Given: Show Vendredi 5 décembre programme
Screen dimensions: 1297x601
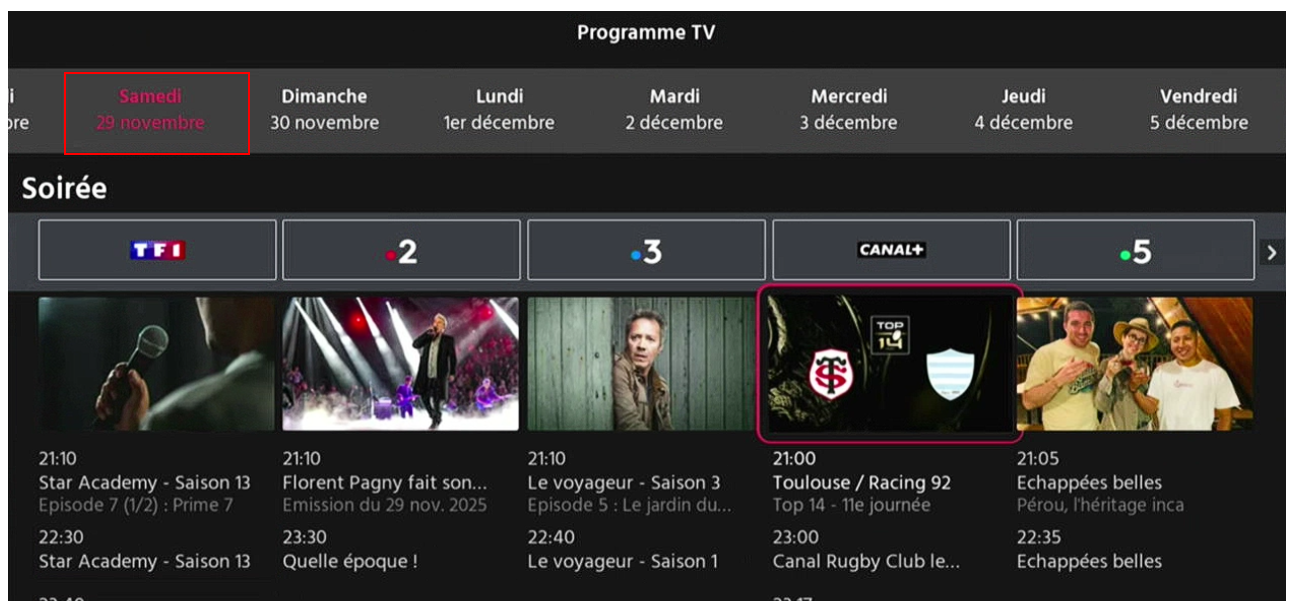Looking at the screenshot, I should (1198, 110).
